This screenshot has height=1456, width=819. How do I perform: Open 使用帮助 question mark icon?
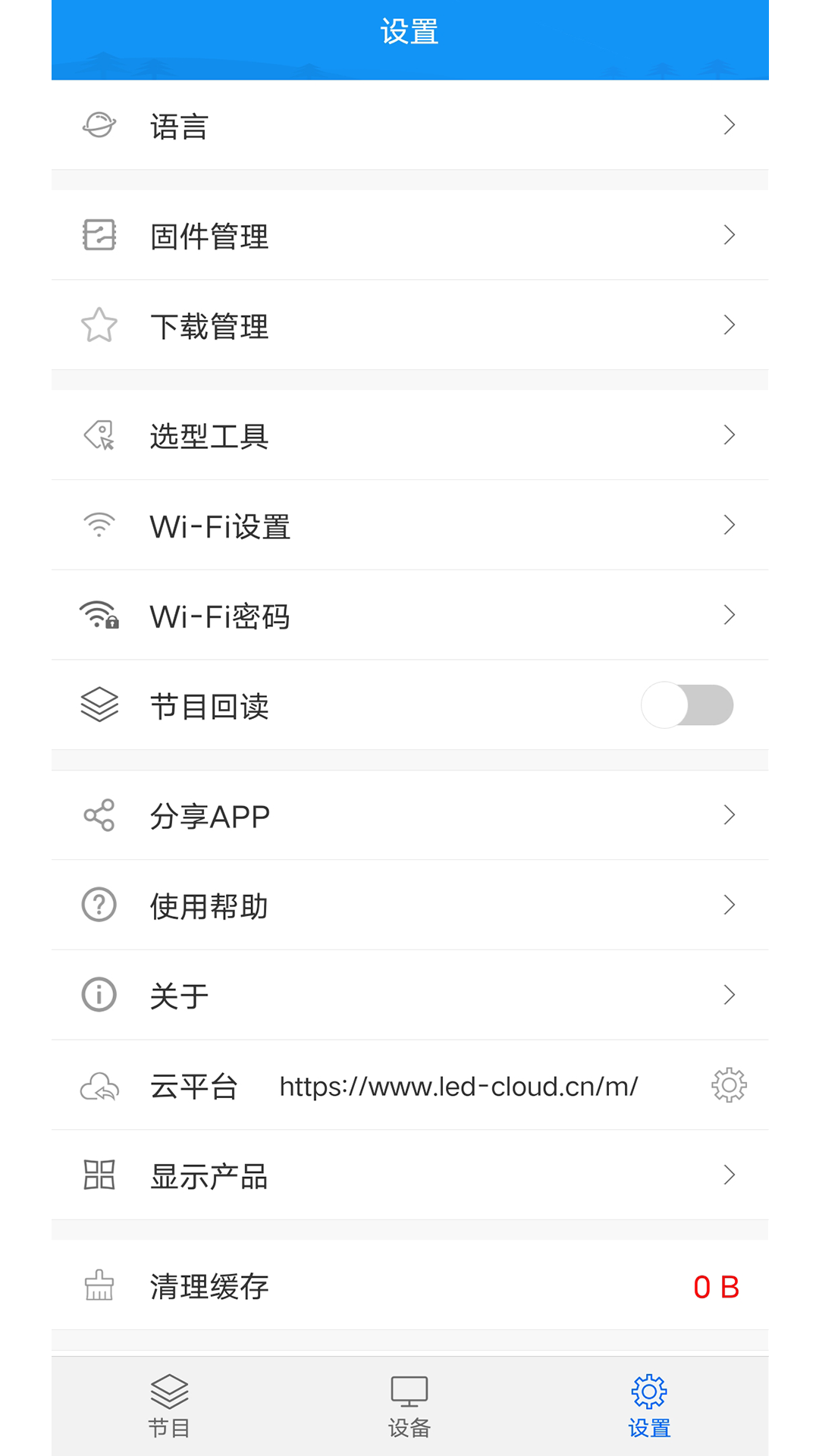(x=99, y=904)
